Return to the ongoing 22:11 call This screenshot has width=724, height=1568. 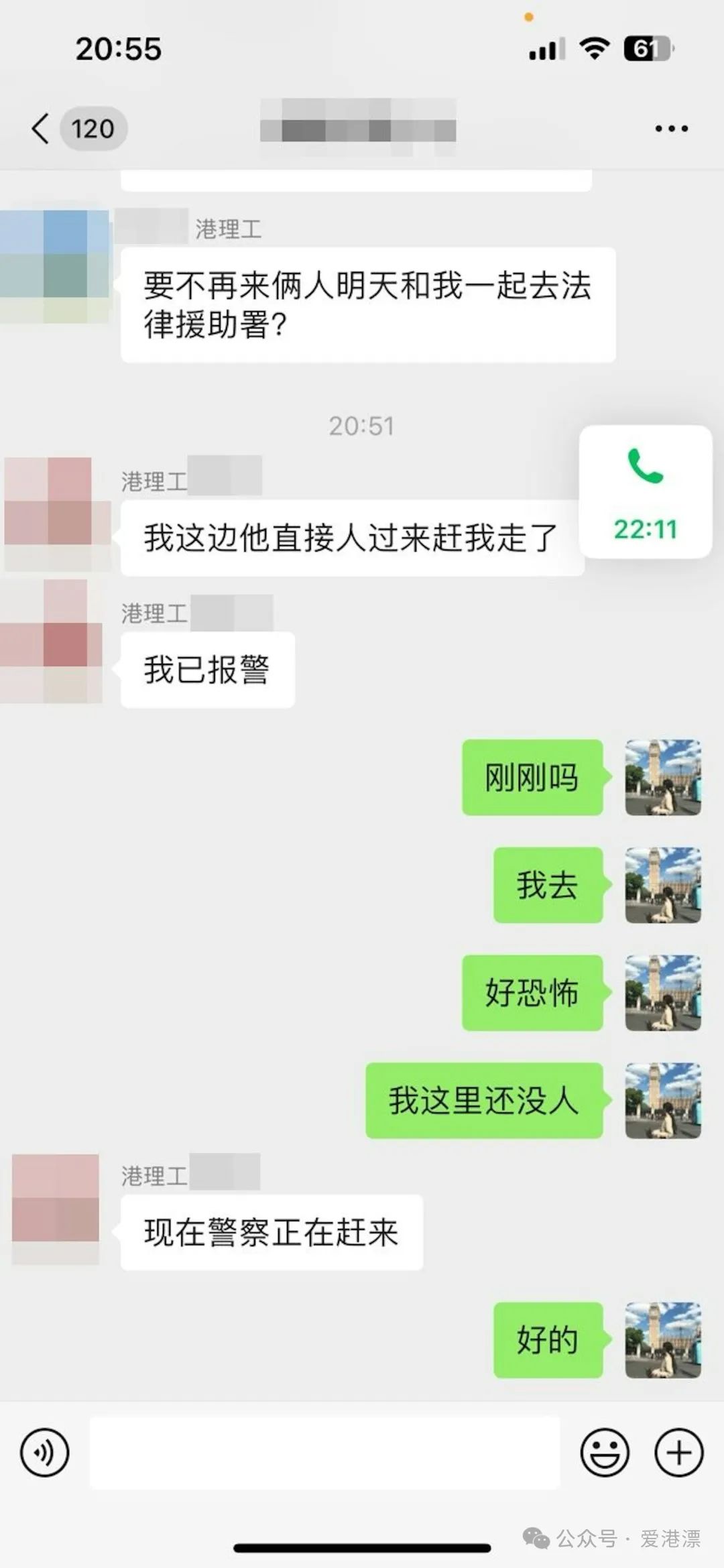pos(646,491)
